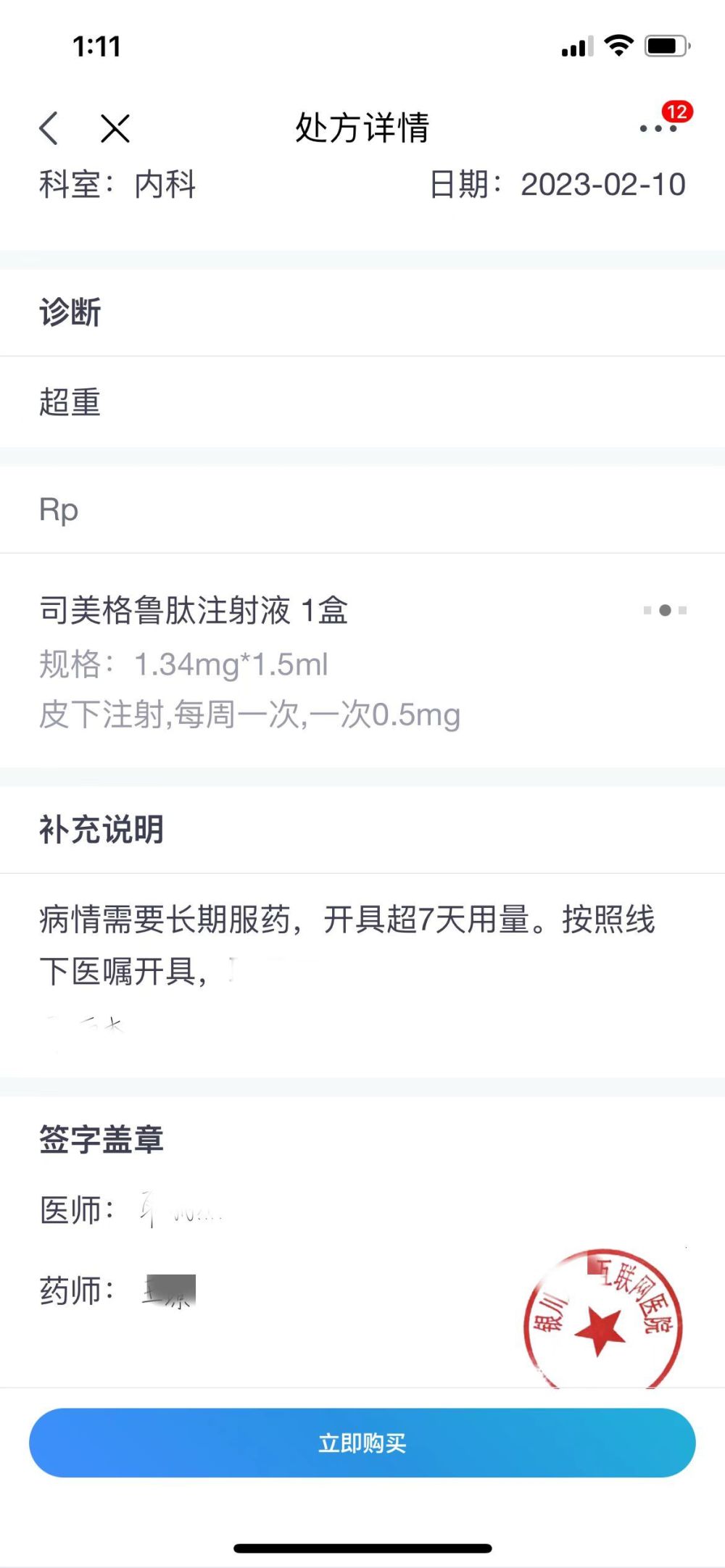Tap the 立即购买 purchase button
This screenshot has width=725, height=1568.
click(x=362, y=1443)
